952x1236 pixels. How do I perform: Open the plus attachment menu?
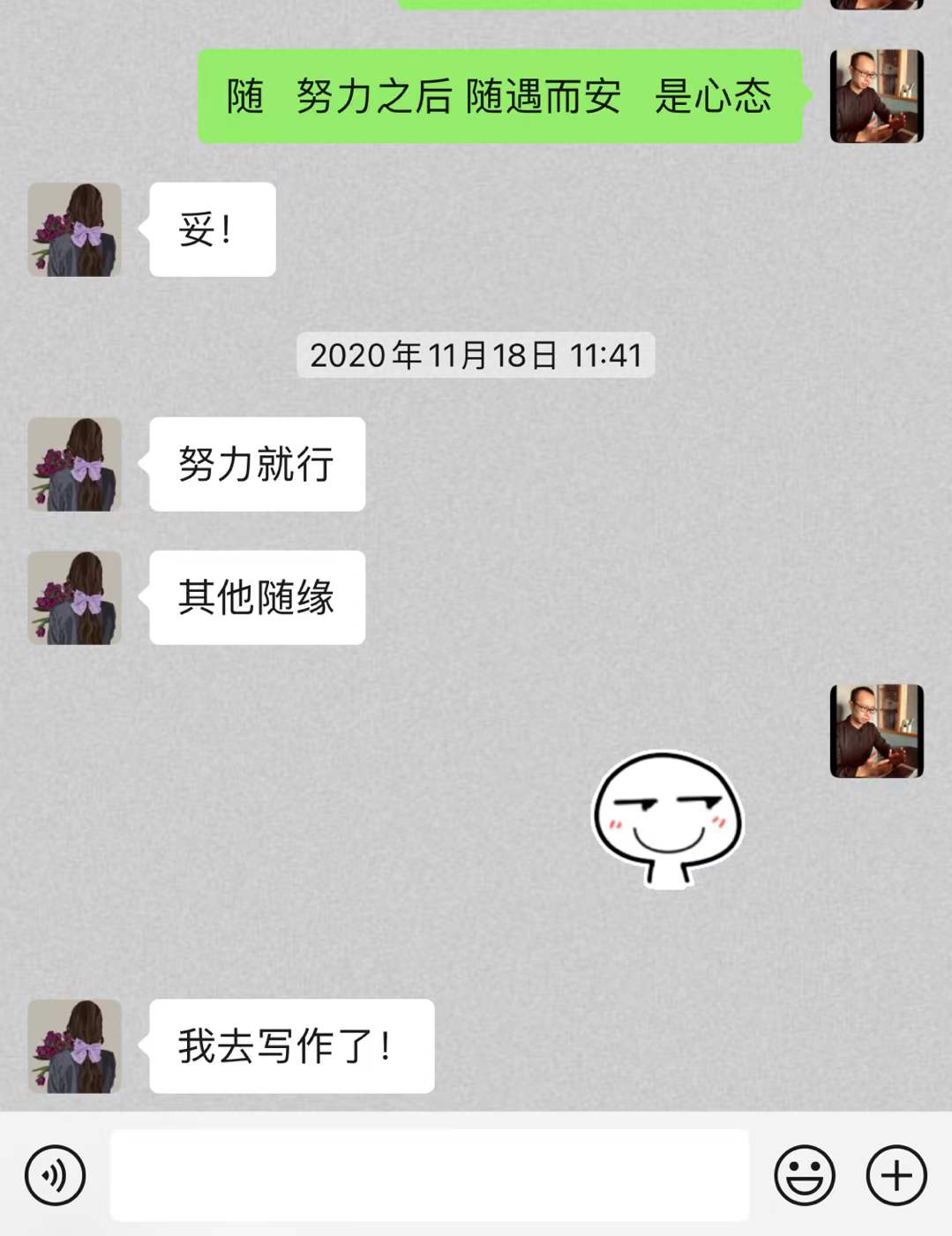896,1175
